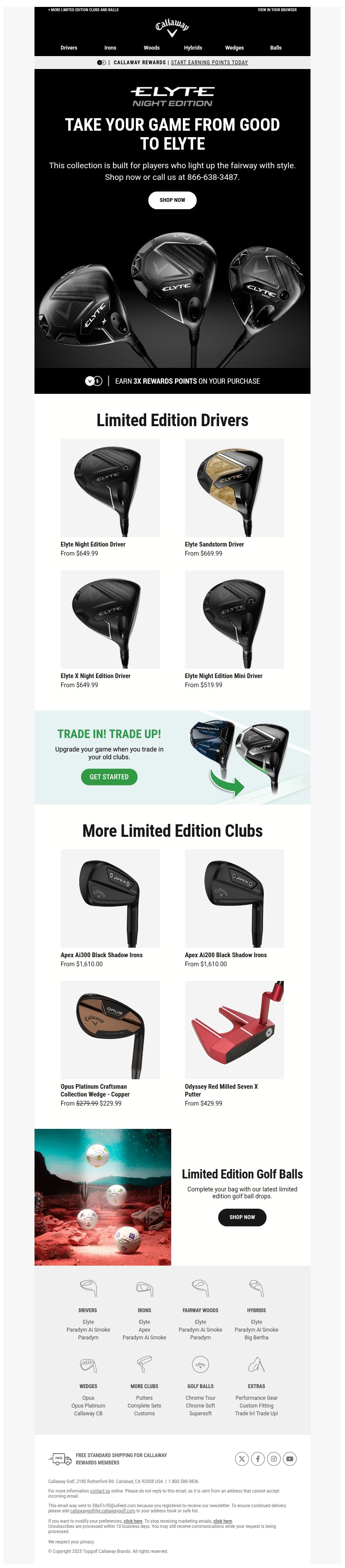Tap Get Started on the trade-in banner
The width and height of the screenshot is (345, 1568).
tap(109, 777)
